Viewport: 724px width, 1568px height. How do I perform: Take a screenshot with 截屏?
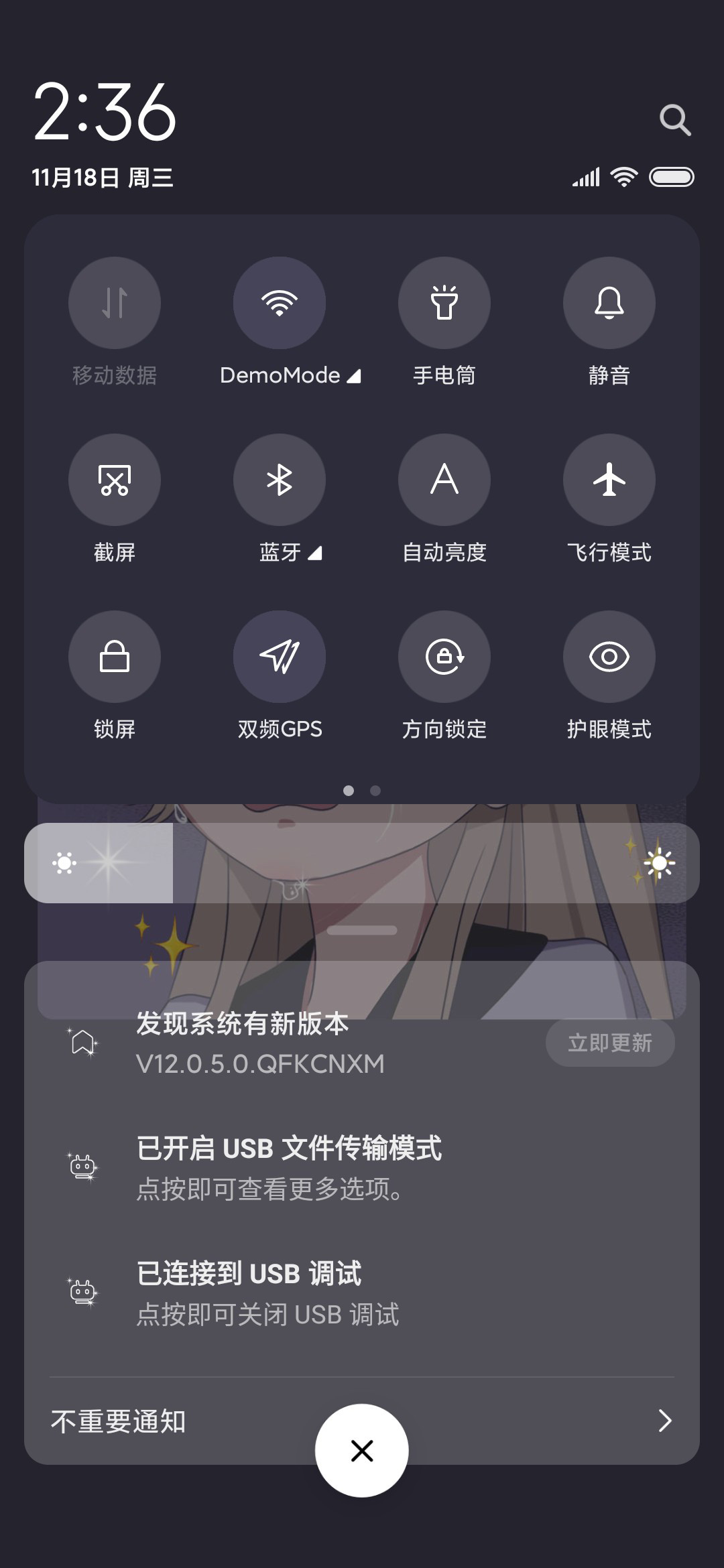[115, 480]
